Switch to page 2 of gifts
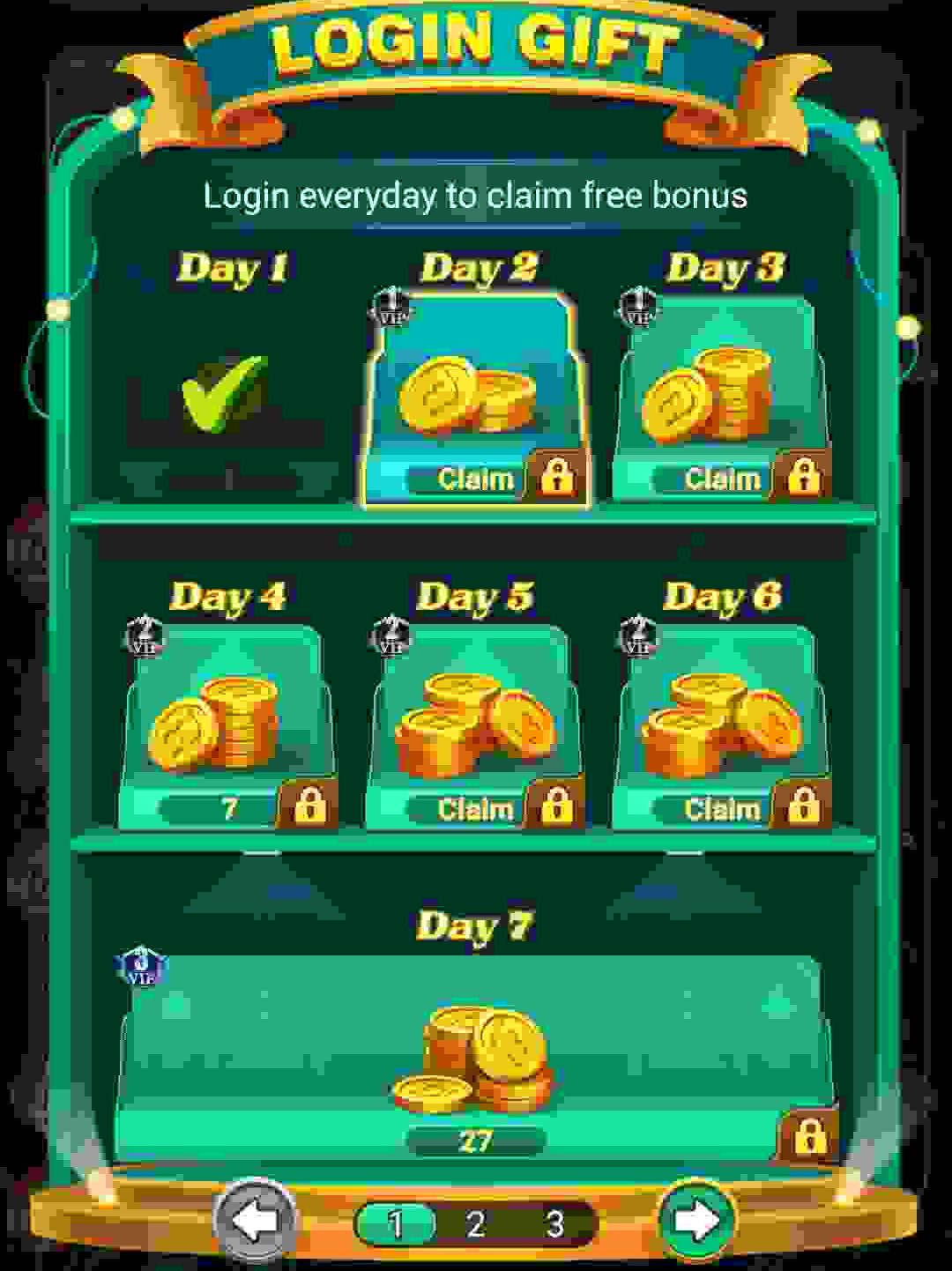 tap(476, 1224)
